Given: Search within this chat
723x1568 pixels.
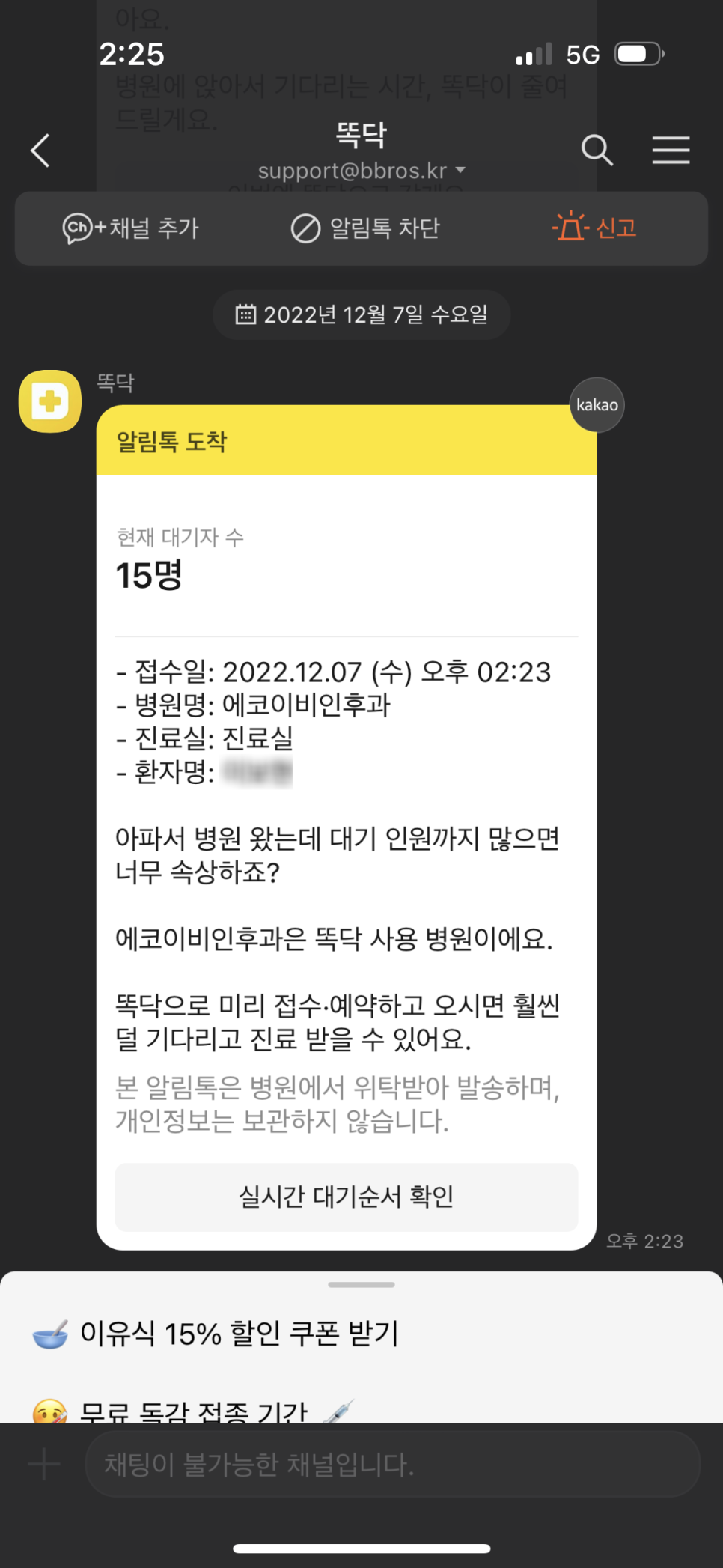Looking at the screenshot, I should coord(597,151).
